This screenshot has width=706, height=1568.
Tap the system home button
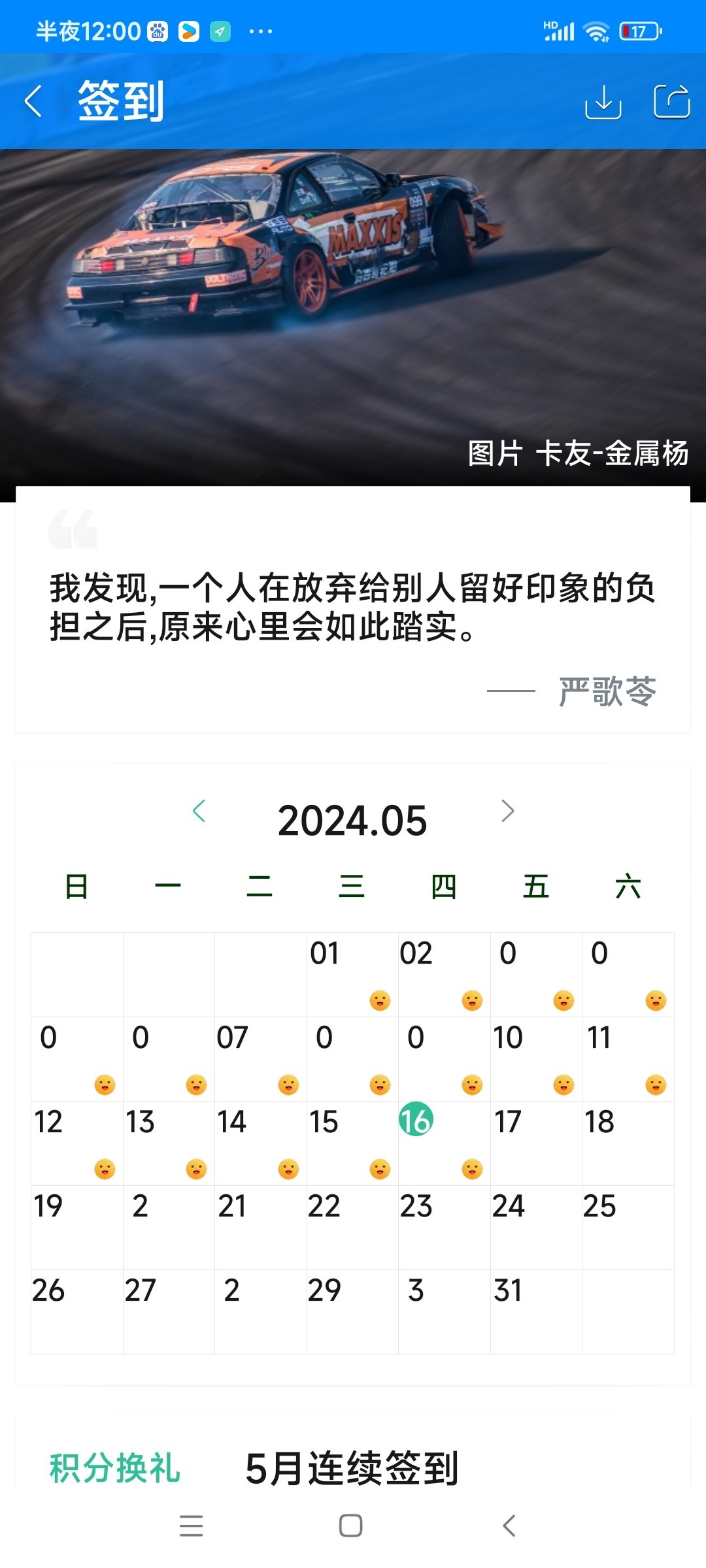click(x=351, y=1526)
